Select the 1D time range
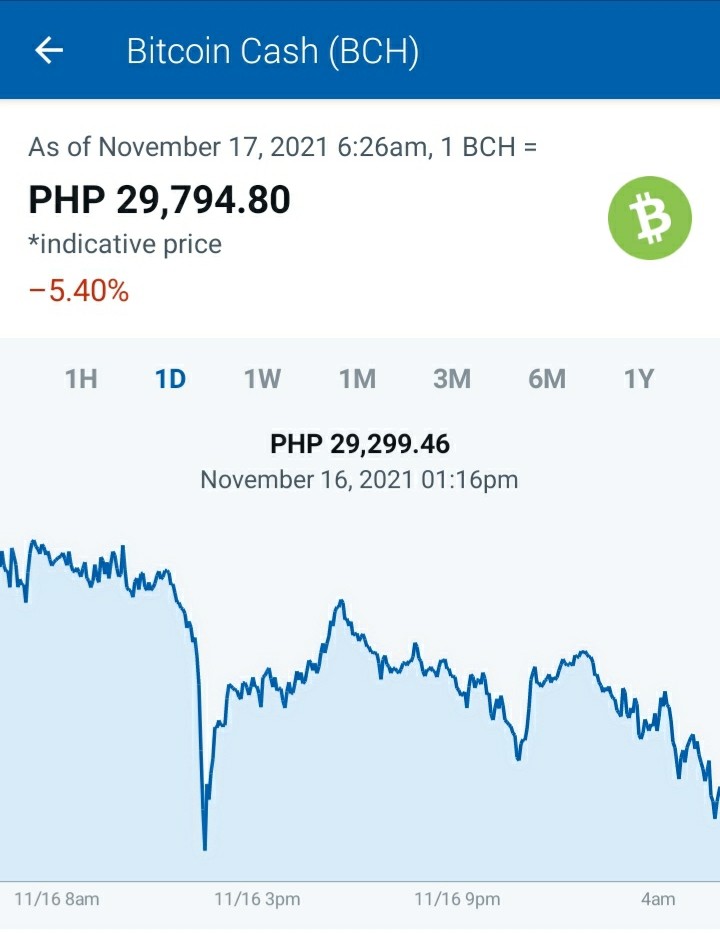Image resolution: width=720 pixels, height=935 pixels. pyautogui.click(x=171, y=379)
